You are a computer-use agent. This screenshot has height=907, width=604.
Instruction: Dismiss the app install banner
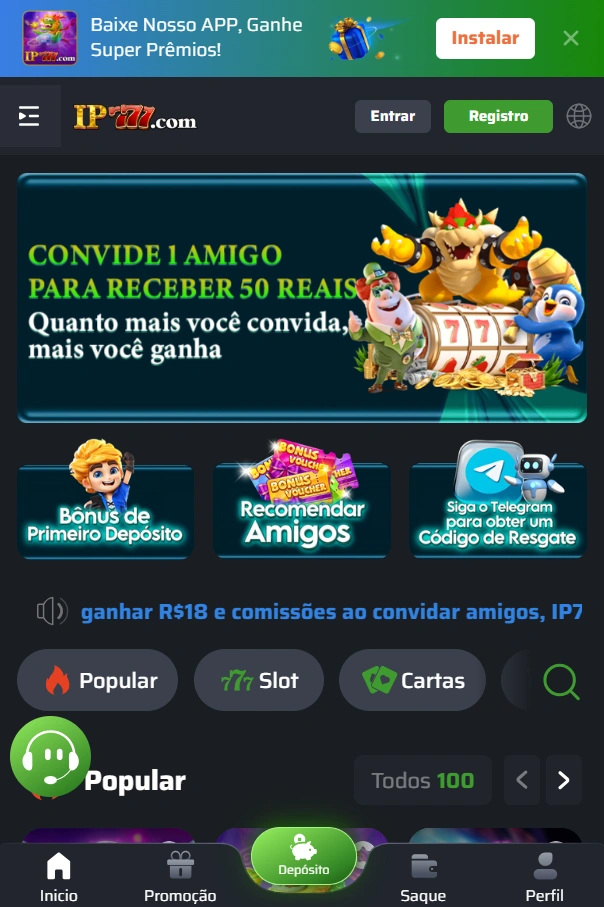click(571, 38)
